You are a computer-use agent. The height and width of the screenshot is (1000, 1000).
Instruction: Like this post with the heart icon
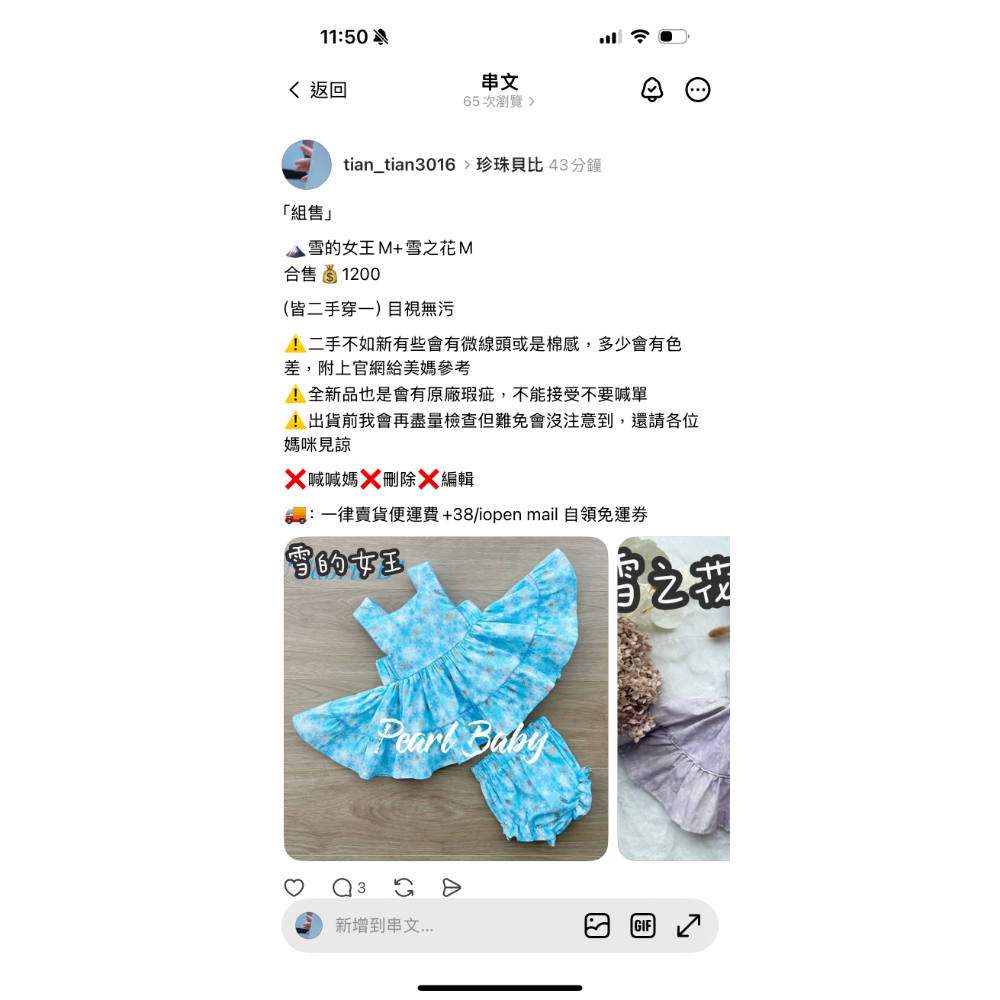click(x=294, y=888)
